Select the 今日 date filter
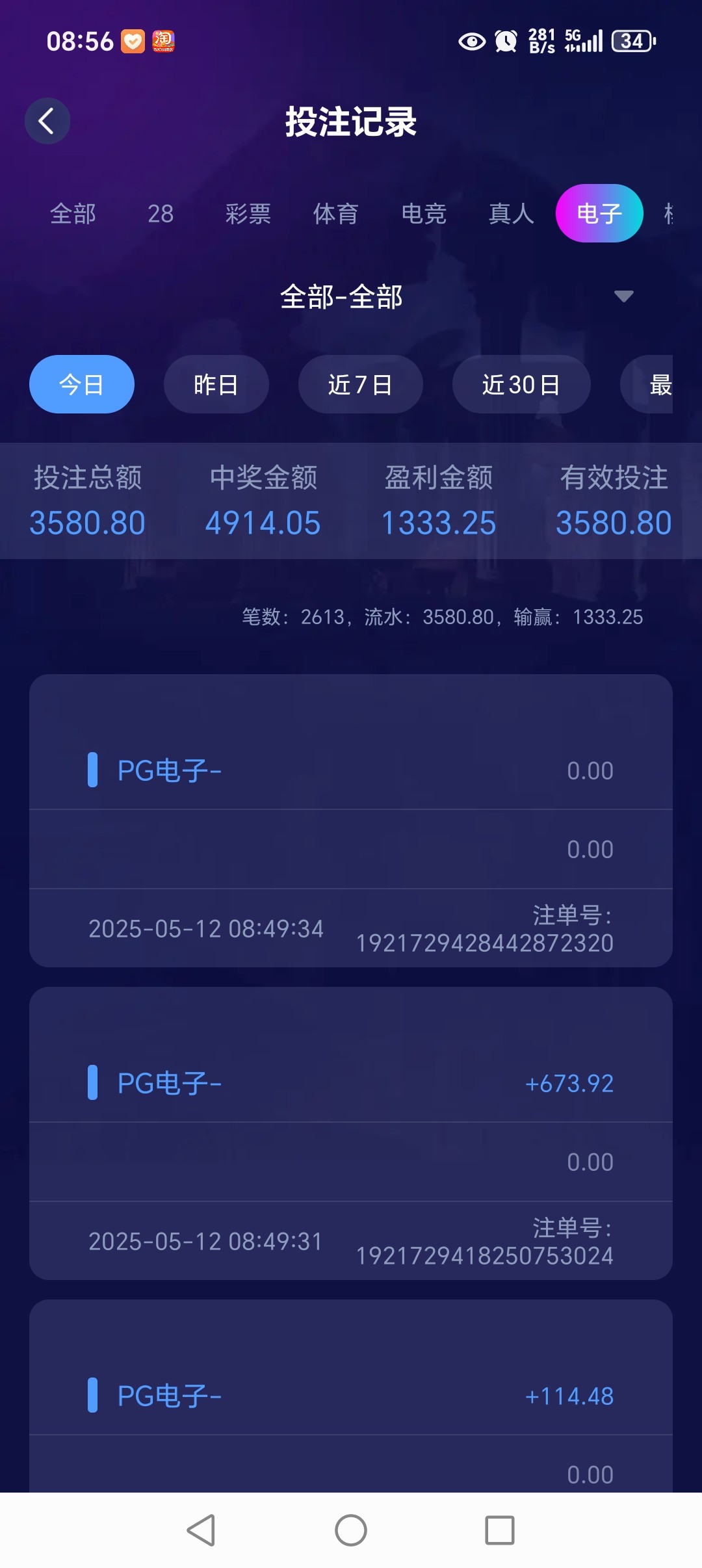The width and height of the screenshot is (702, 1568). point(81,384)
